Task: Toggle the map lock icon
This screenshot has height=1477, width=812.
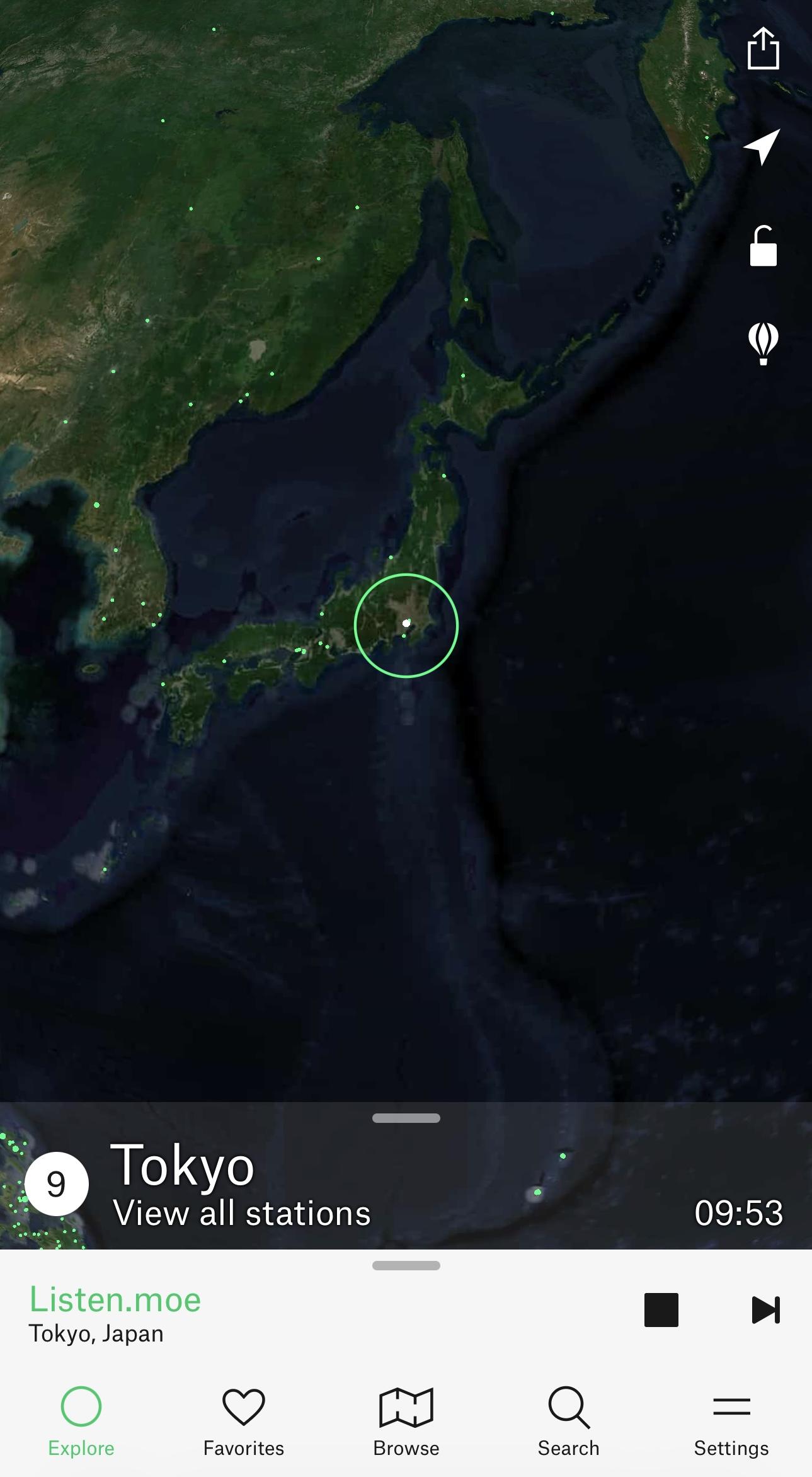Action: pos(763,246)
